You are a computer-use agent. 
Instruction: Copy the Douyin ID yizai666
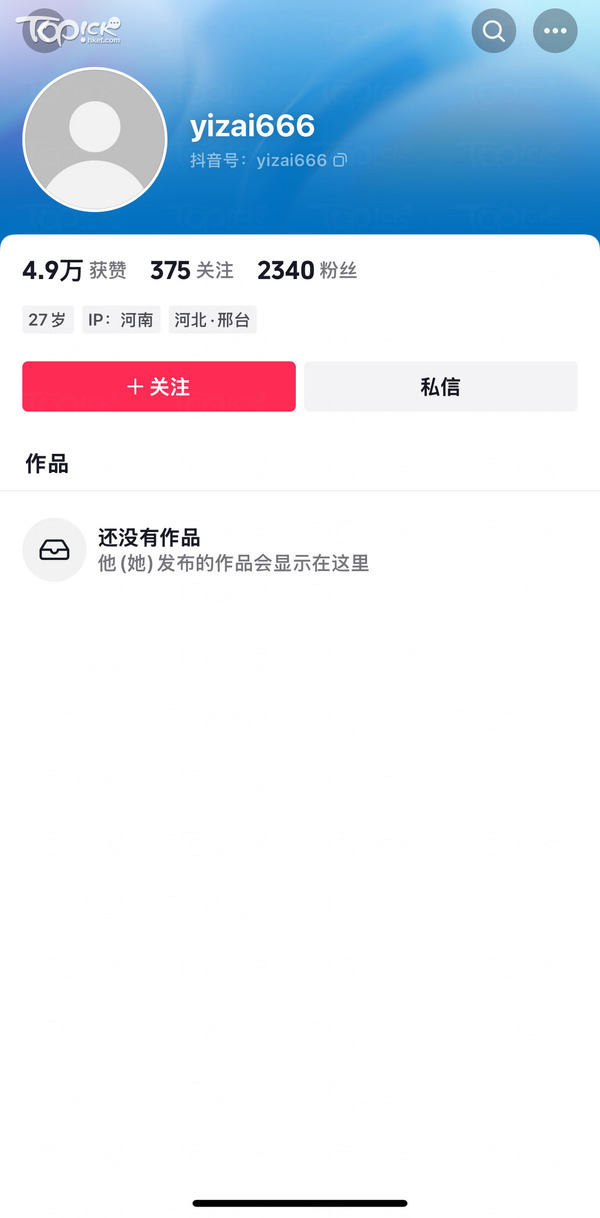pyautogui.click(x=340, y=160)
